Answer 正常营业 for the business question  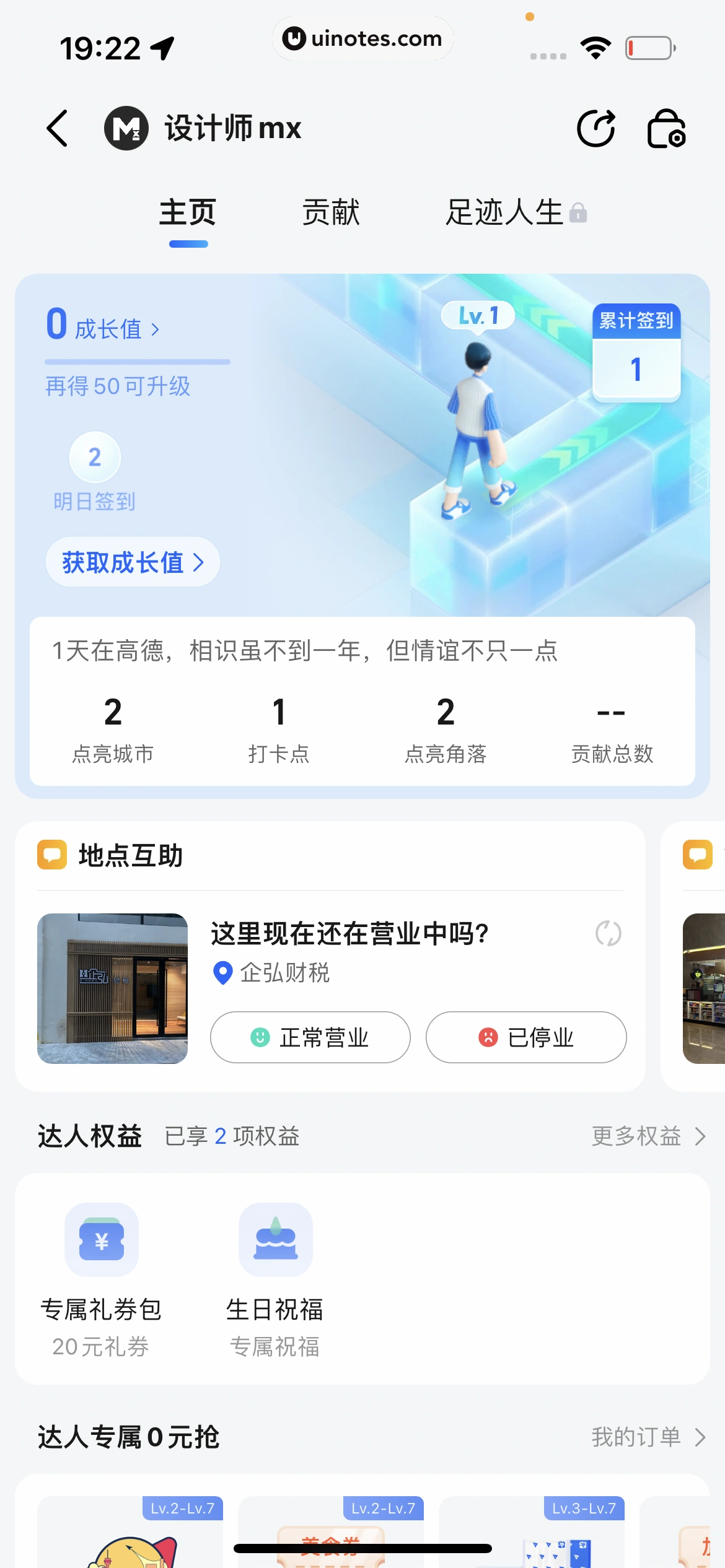309,1037
